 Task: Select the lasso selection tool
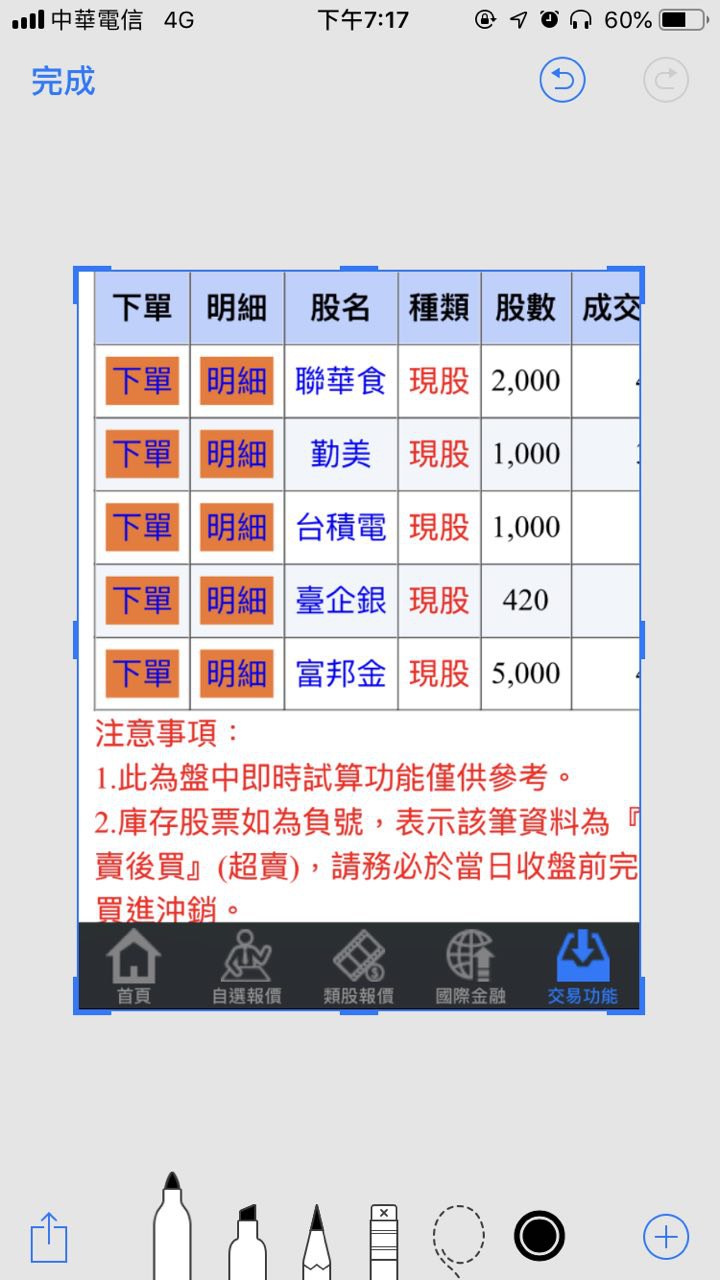tap(458, 1240)
